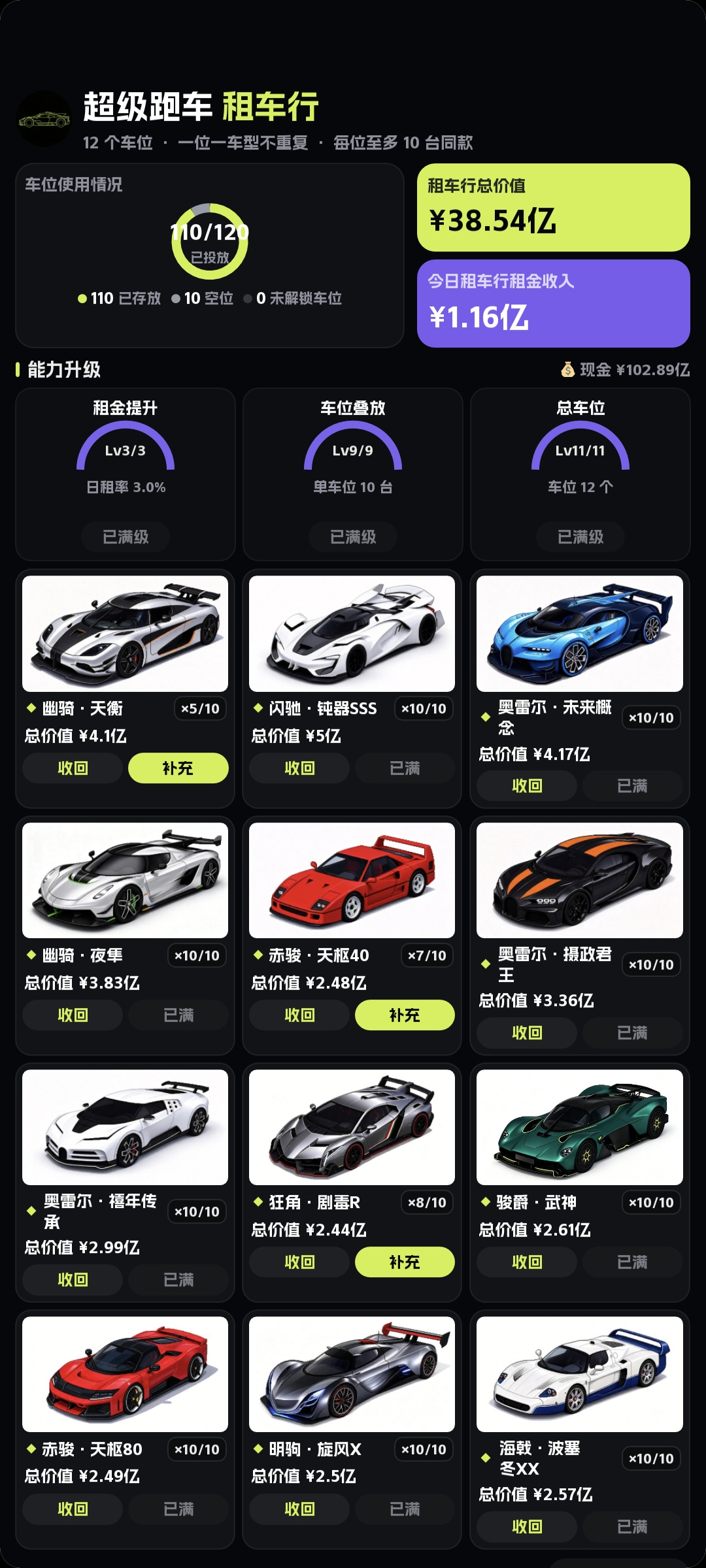Recall 狂角·剧毒R cars with 收回

click(x=299, y=1262)
